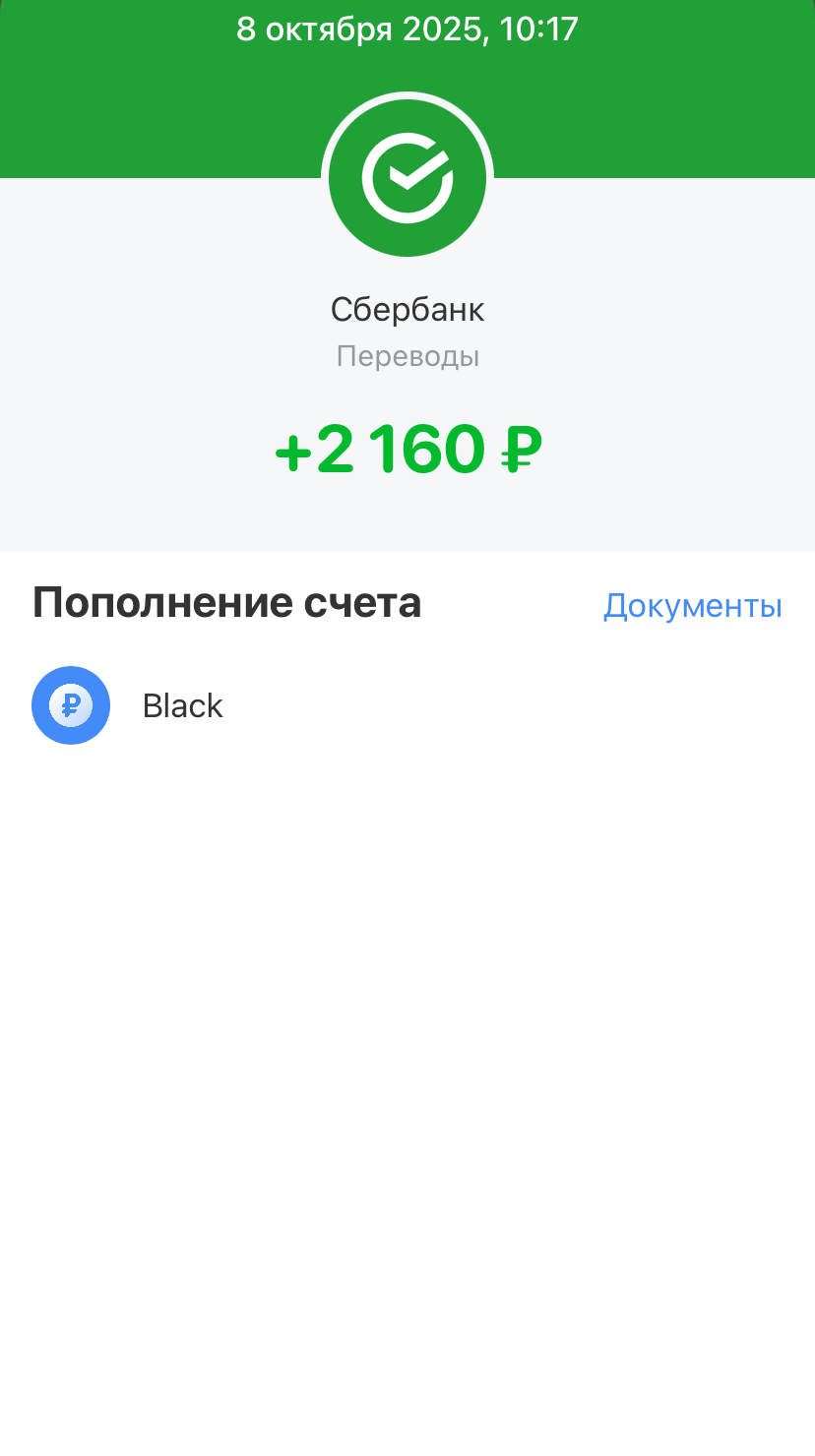Open the Документы link

692,605
